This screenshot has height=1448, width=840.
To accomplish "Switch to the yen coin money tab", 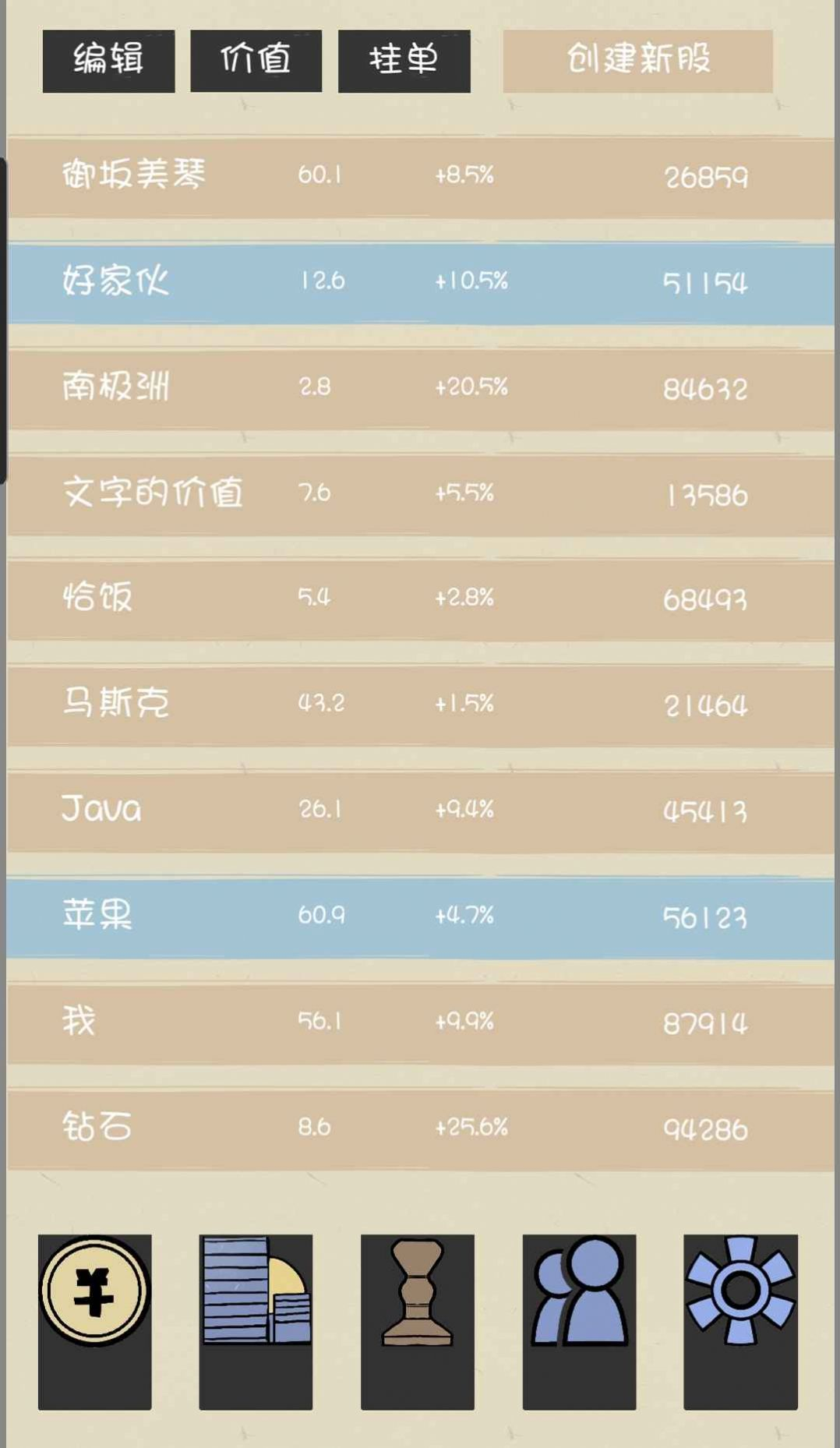I will click(x=95, y=1321).
